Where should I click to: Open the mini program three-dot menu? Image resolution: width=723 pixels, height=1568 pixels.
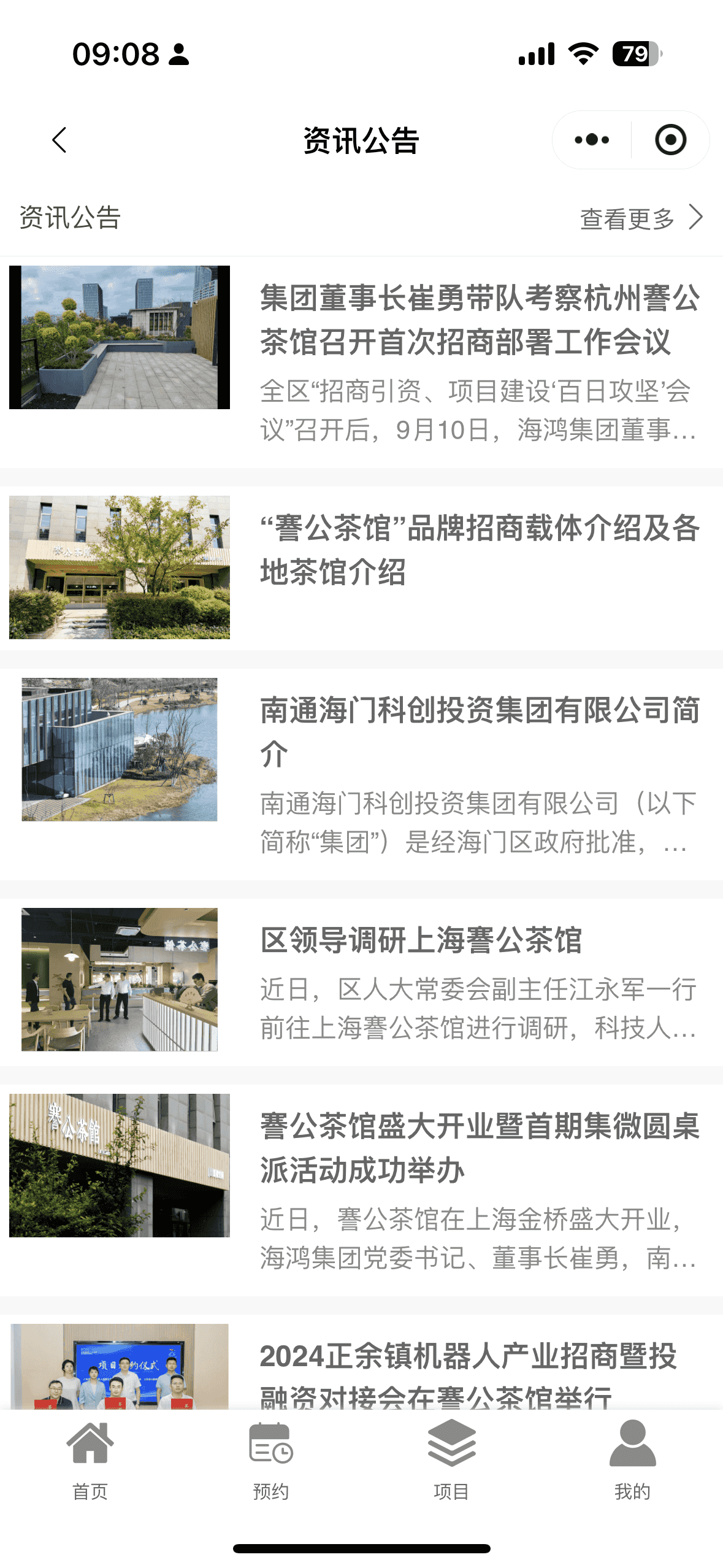(x=592, y=140)
